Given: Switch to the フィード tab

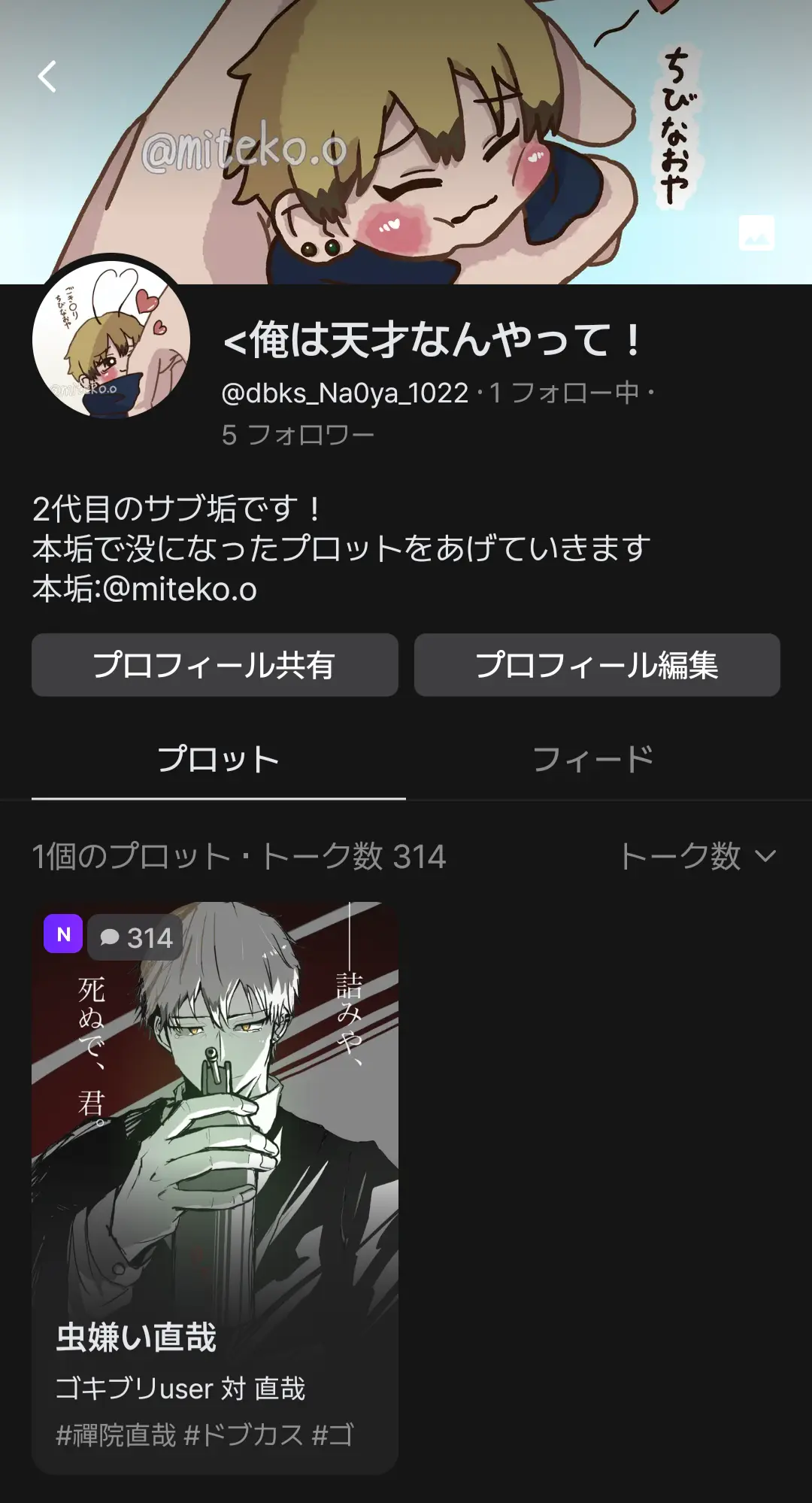Looking at the screenshot, I should tap(593, 760).
